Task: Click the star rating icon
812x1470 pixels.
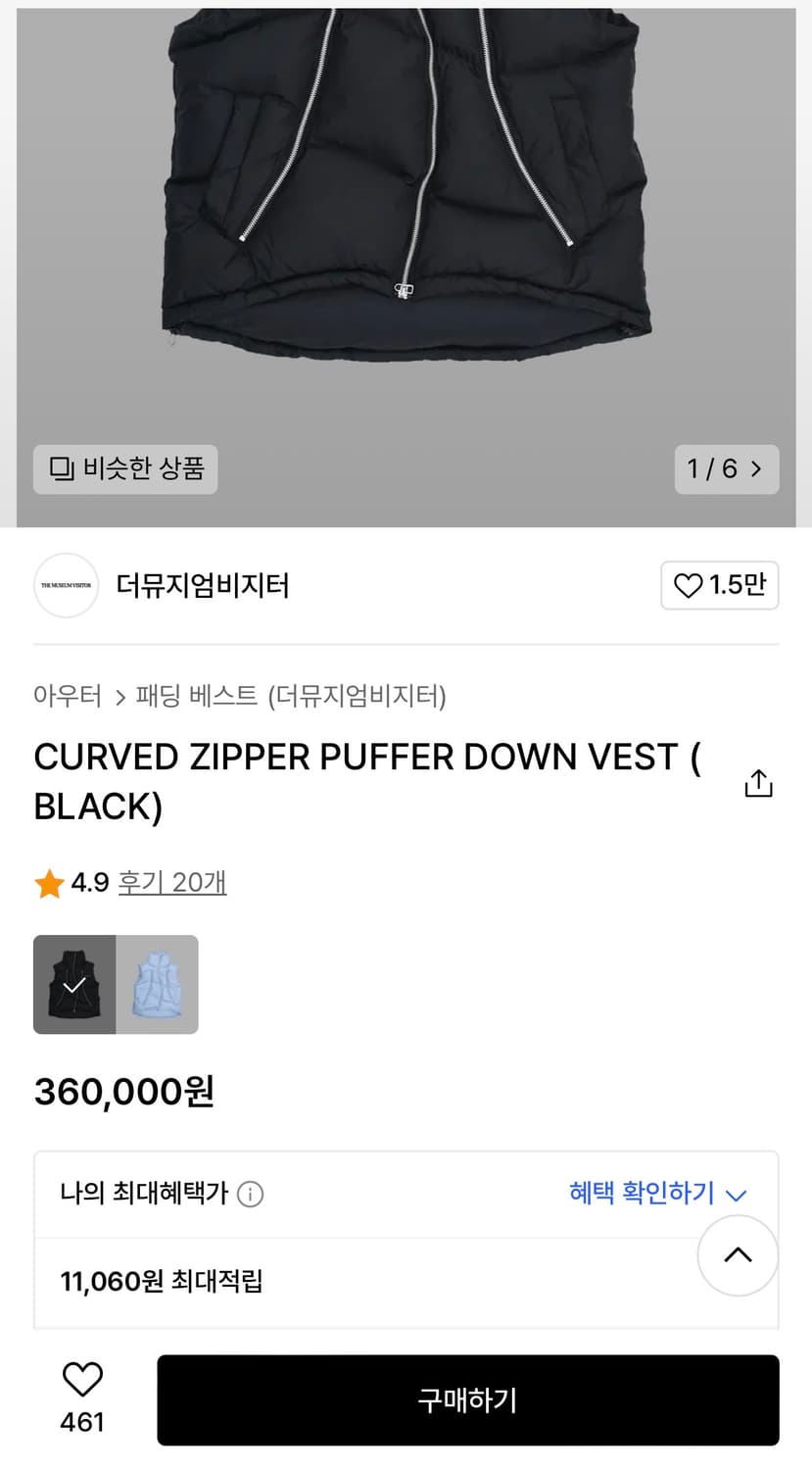Action: [x=49, y=883]
